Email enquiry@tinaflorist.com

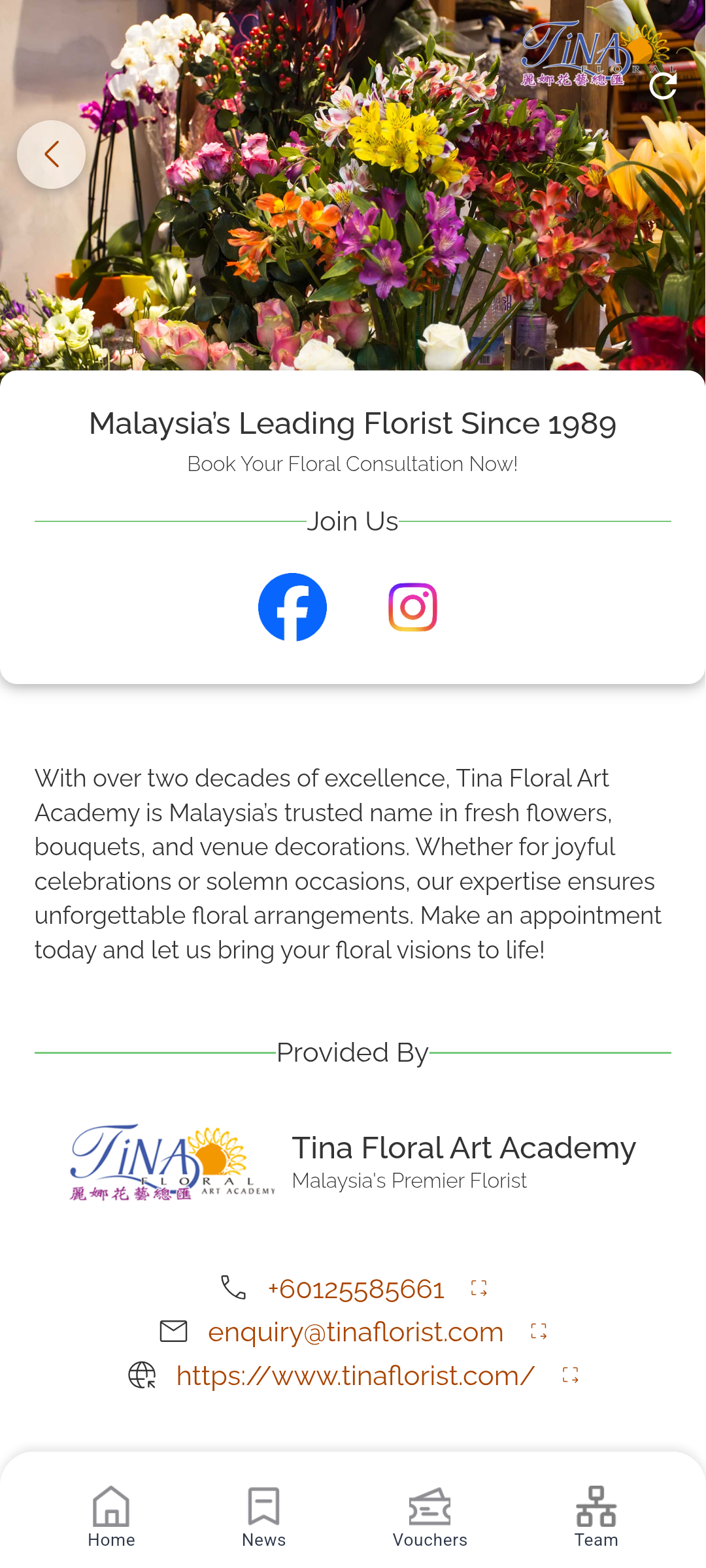coord(356,1331)
